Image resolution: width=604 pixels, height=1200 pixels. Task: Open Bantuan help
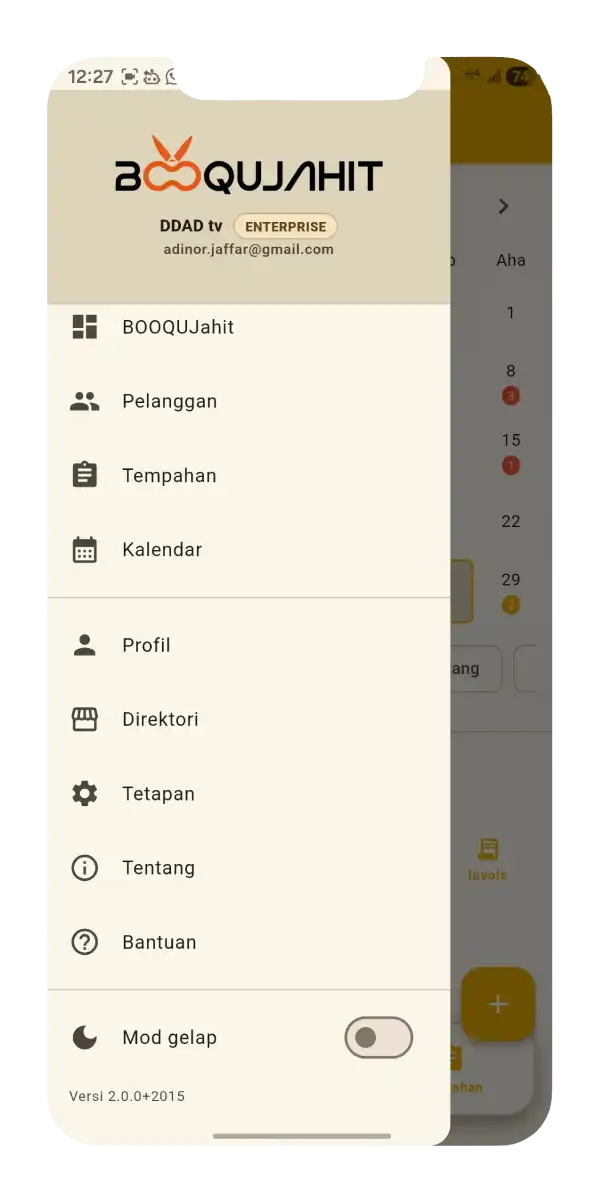[x=159, y=941]
